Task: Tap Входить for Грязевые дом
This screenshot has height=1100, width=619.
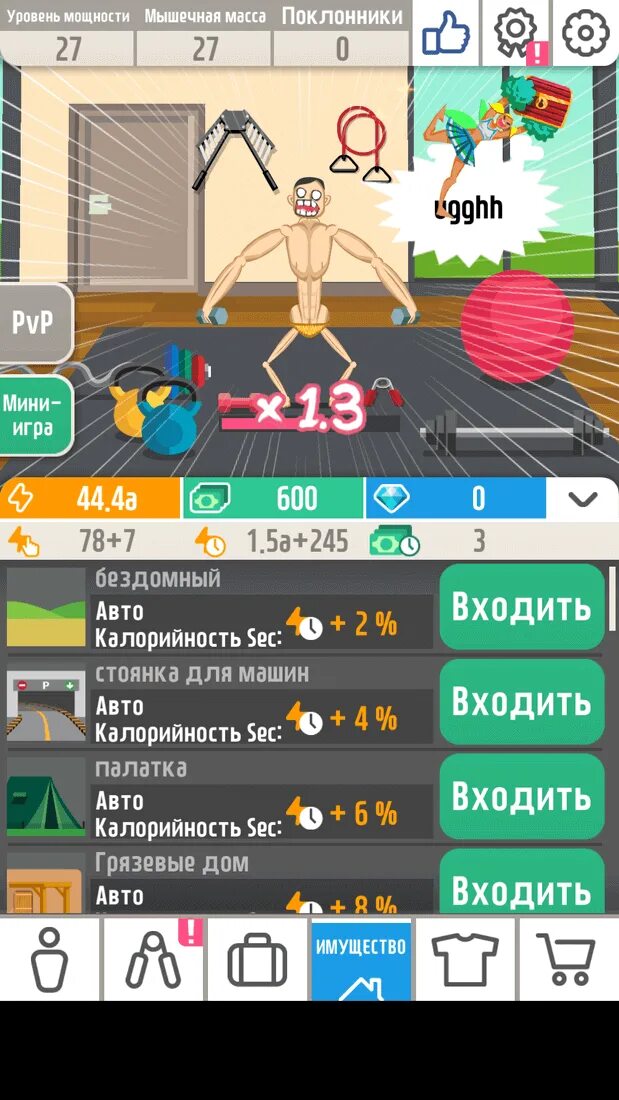Action: 521,883
